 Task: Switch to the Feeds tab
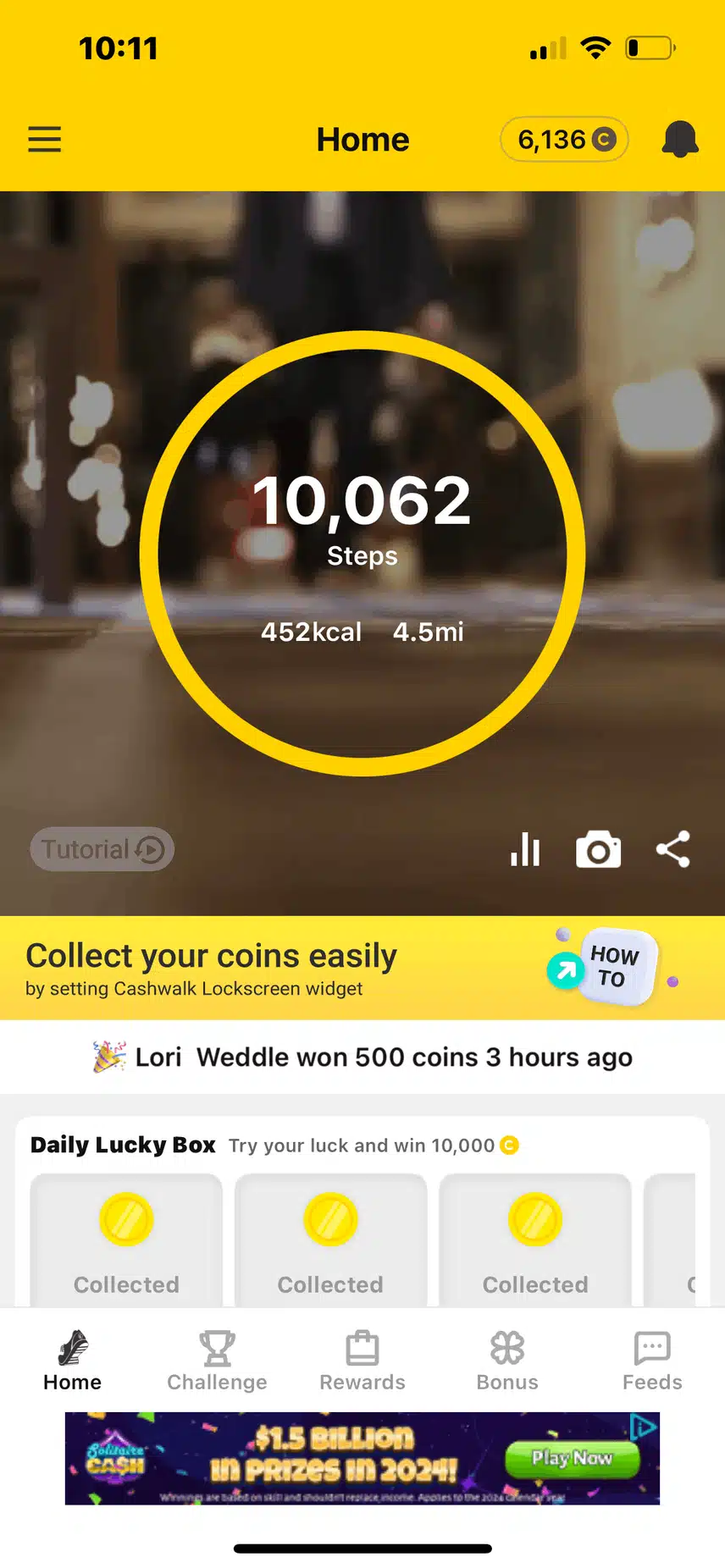[652, 1361]
